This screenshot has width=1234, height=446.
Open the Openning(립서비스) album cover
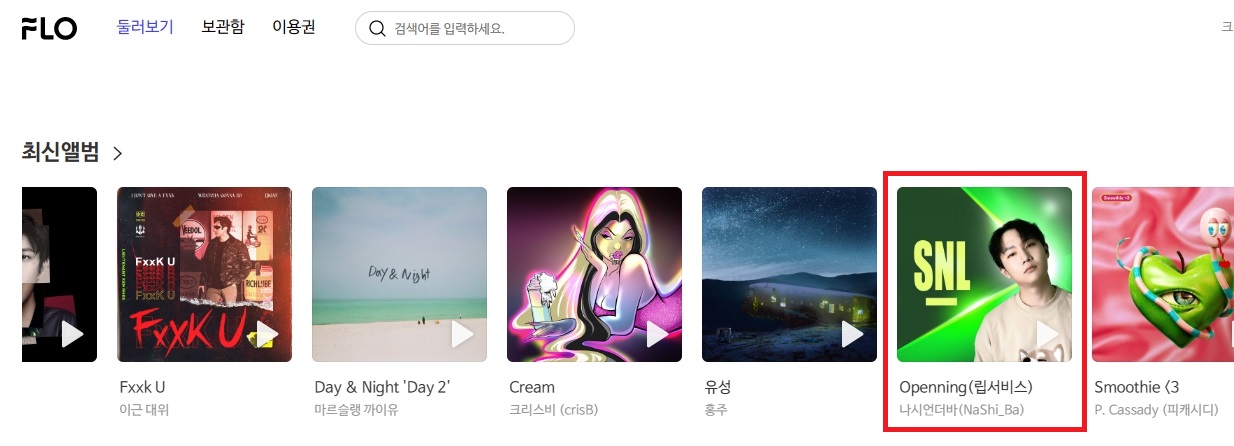(970, 260)
